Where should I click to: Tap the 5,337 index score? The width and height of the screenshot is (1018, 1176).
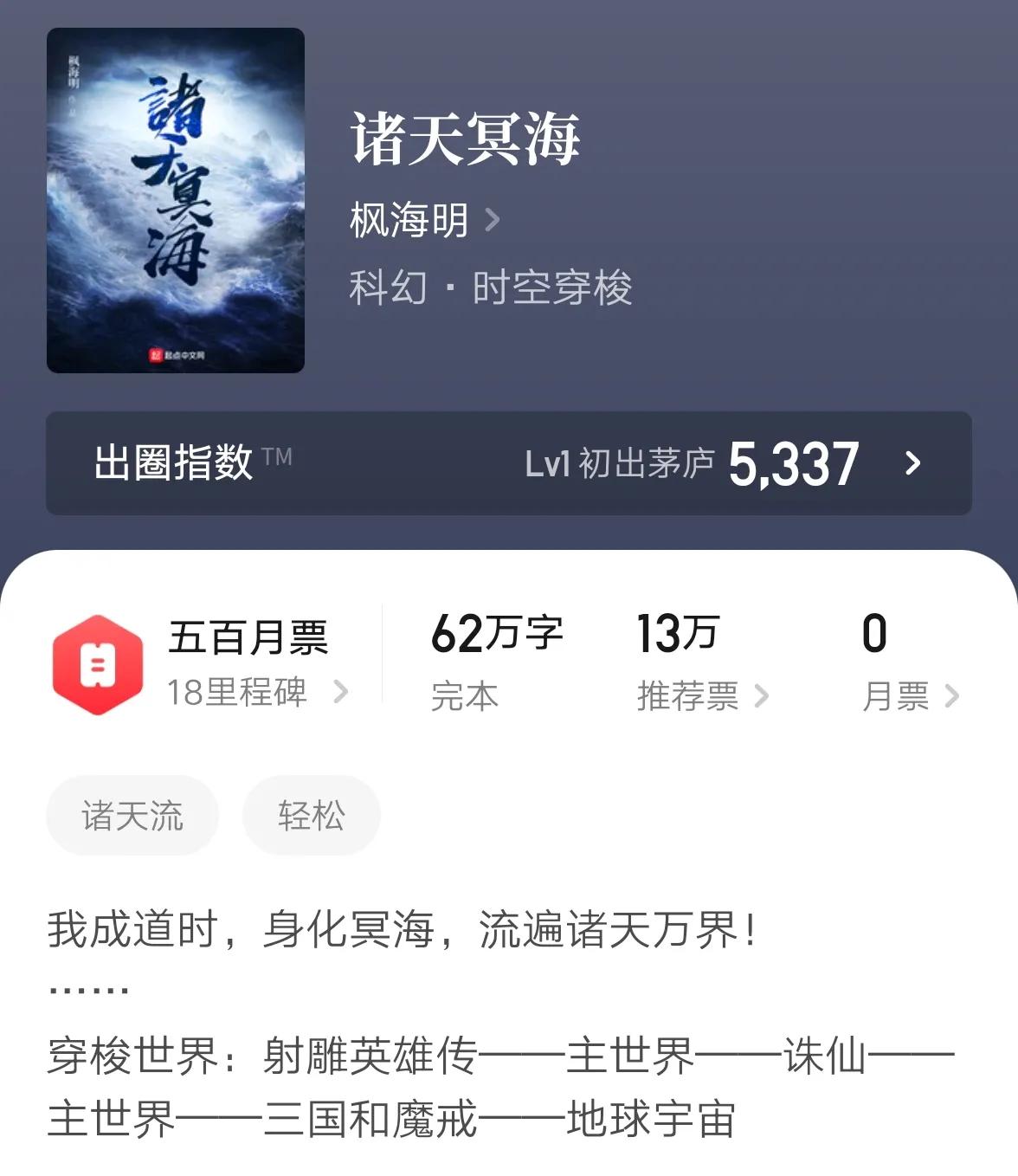pyautogui.click(x=794, y=463)
